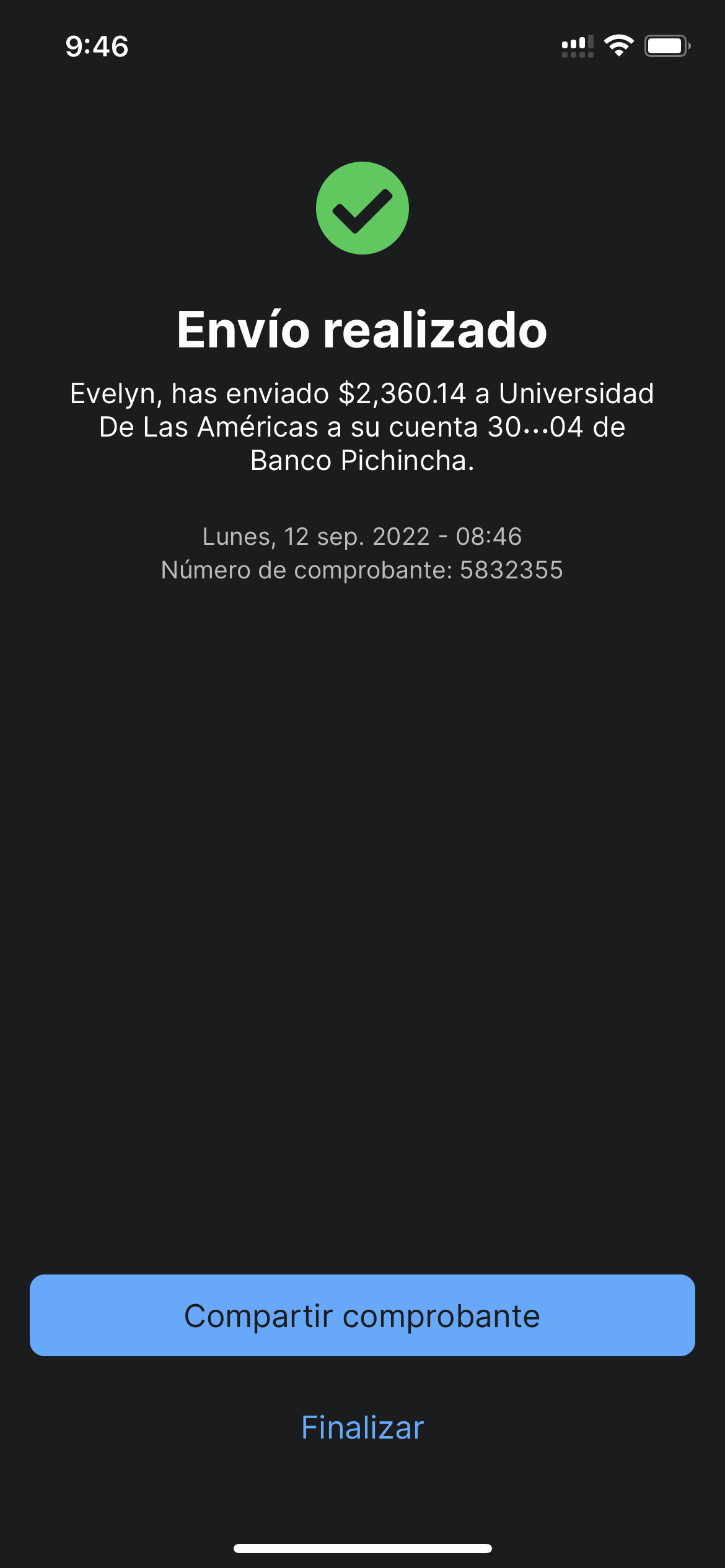Share the transfer receipt via Compartir comprobante
The height and width of the screenshot is (1568, 725).
click(x=362, y=1315)
